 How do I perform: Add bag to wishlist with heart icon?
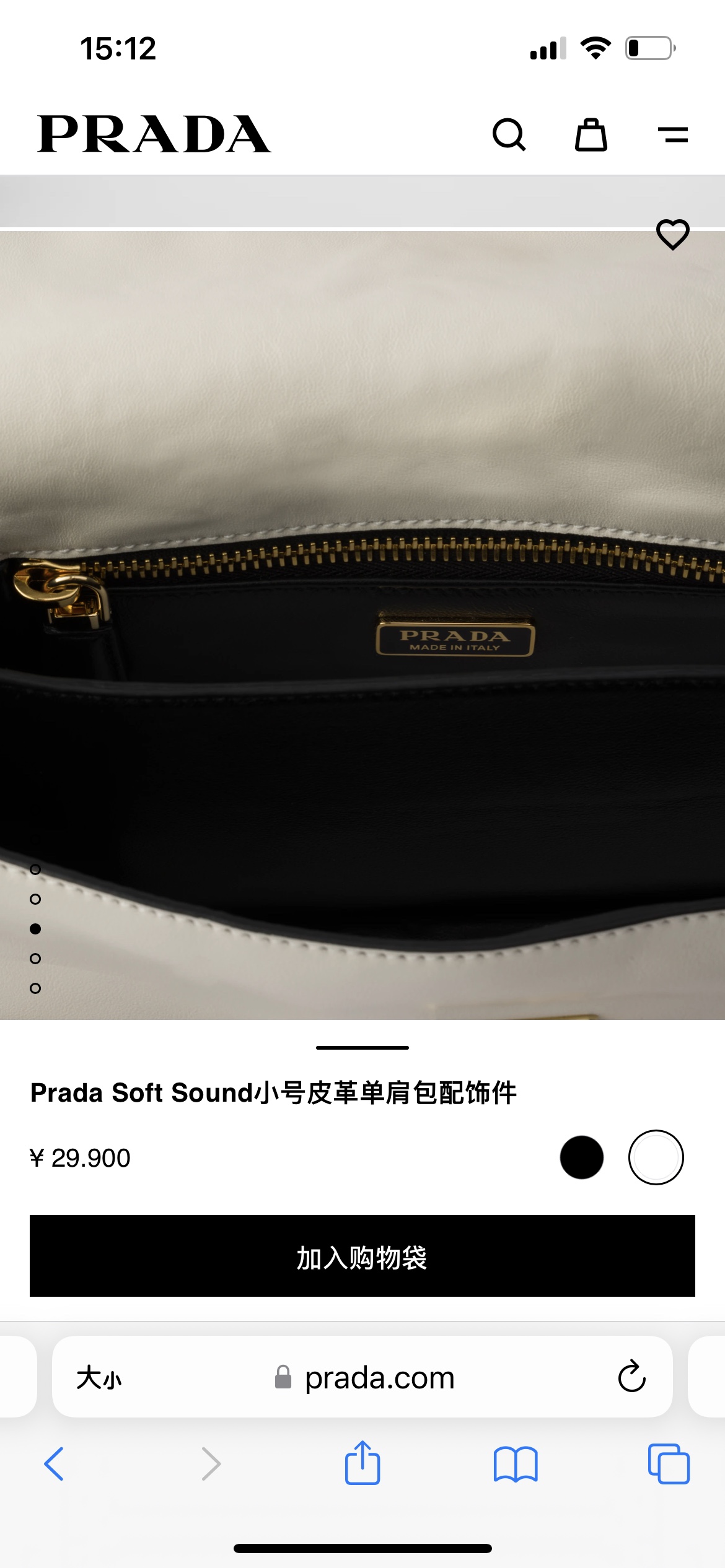click(672, 235)
